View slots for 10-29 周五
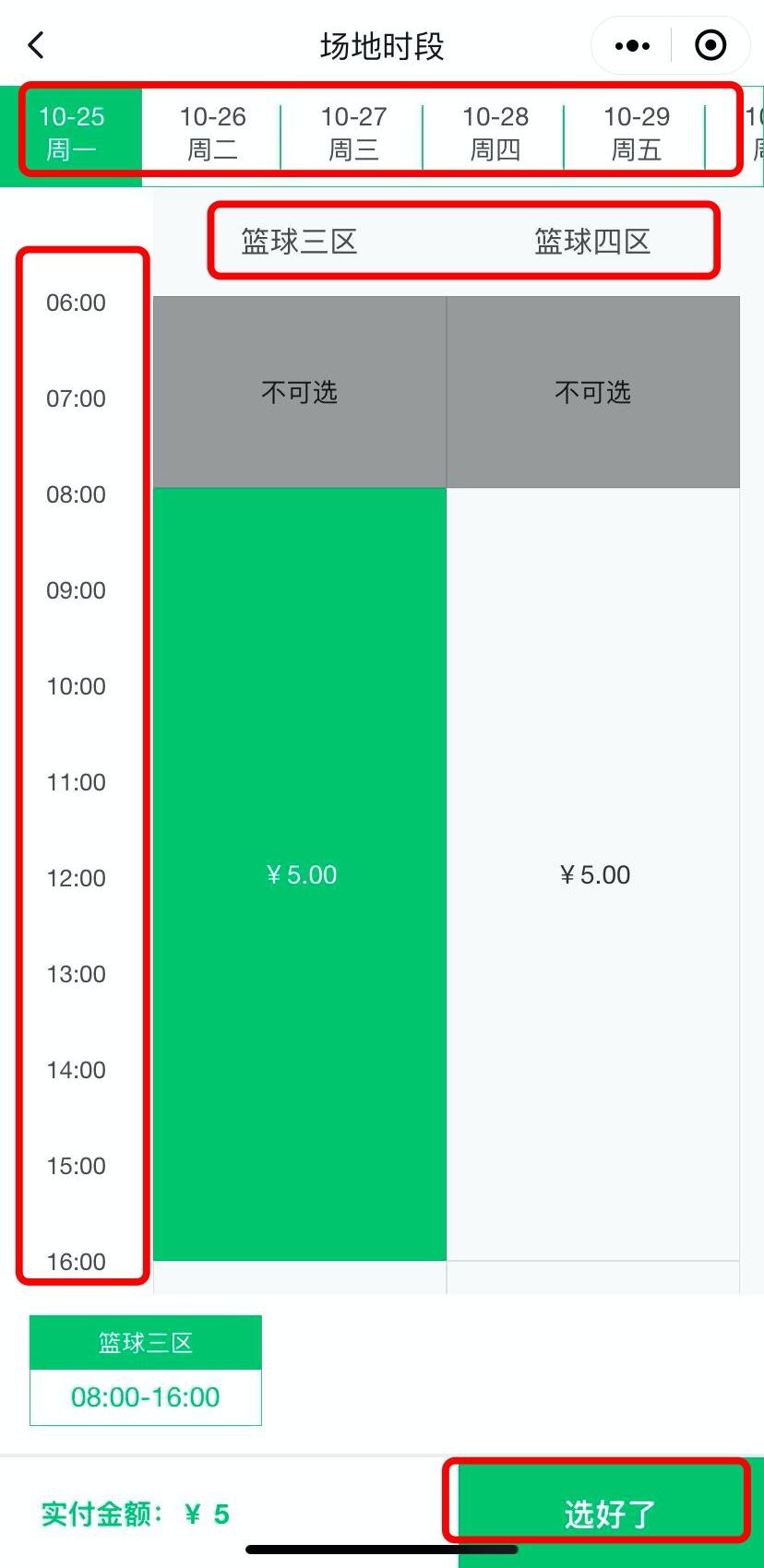Image resolution: width=764 pixels, height=1568 pixels. click(x=637, y=133)
